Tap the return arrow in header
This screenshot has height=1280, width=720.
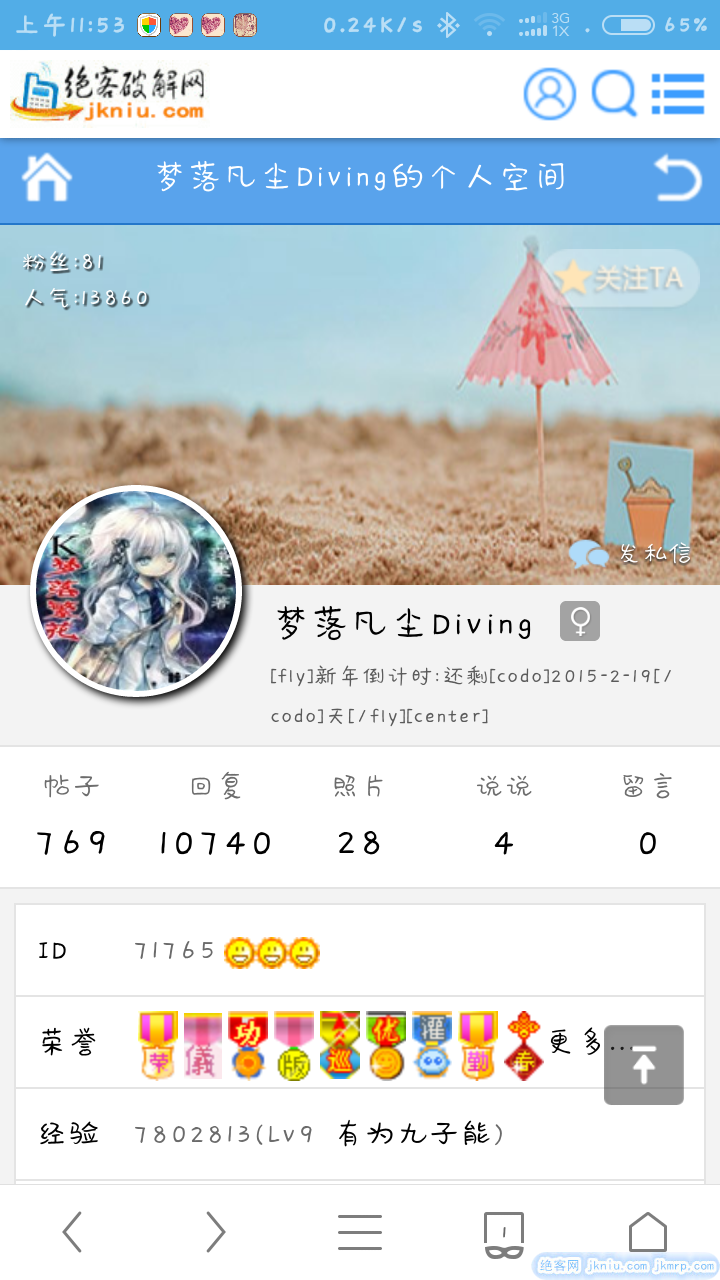[x=677, y=180]
